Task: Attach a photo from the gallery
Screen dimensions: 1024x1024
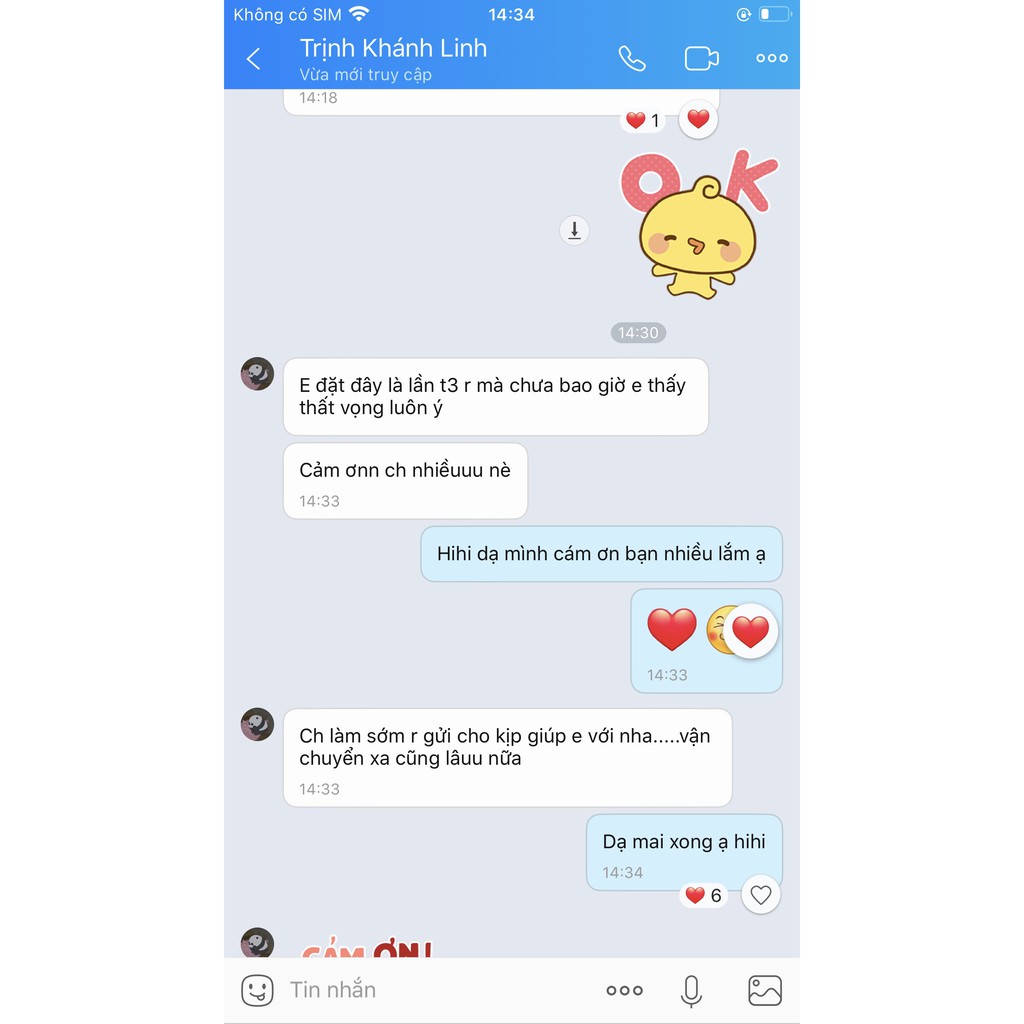Action: [x=765, y=990]
